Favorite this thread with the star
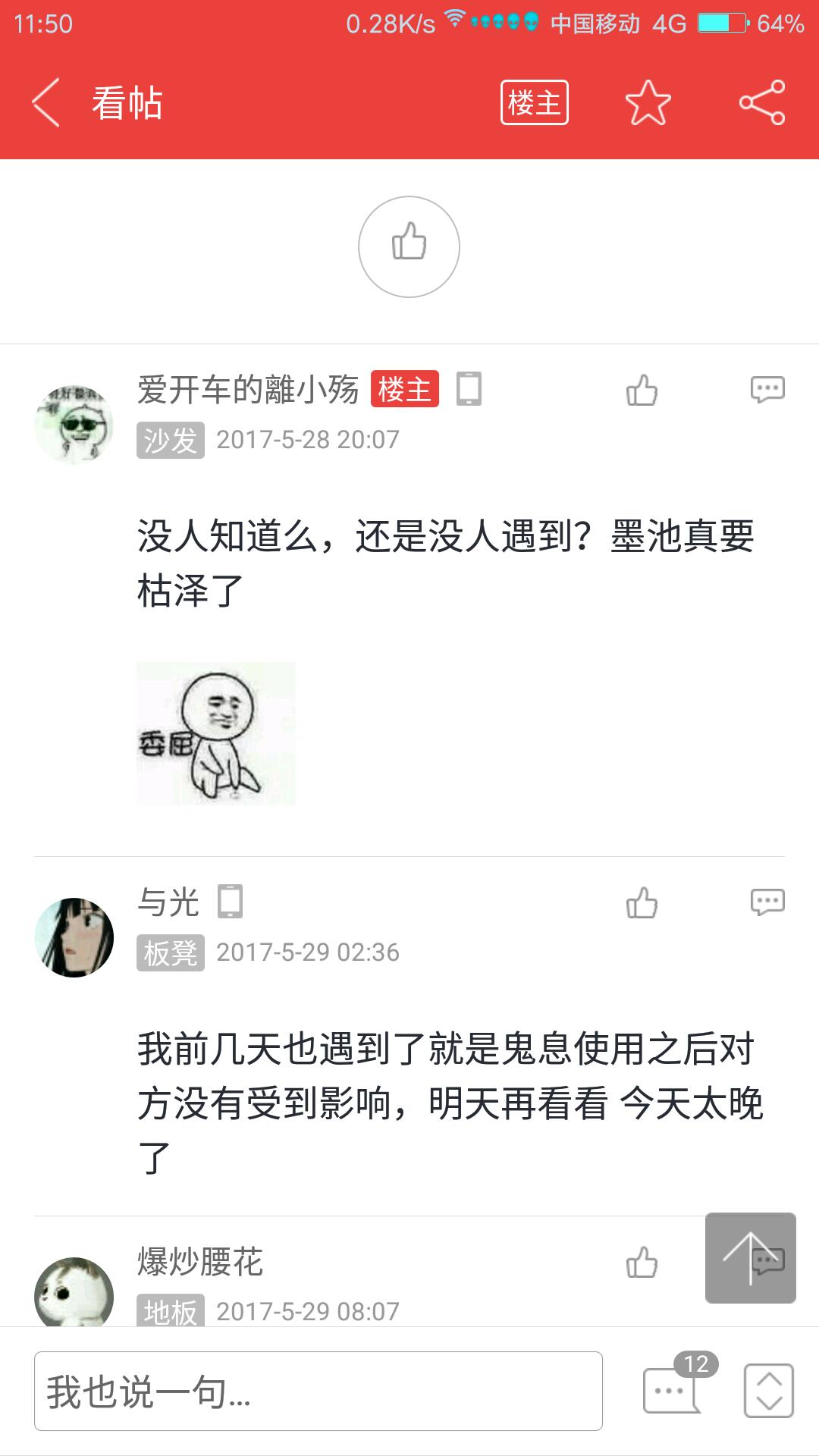This screenshot has width=819, height=1456. [648, 103]
